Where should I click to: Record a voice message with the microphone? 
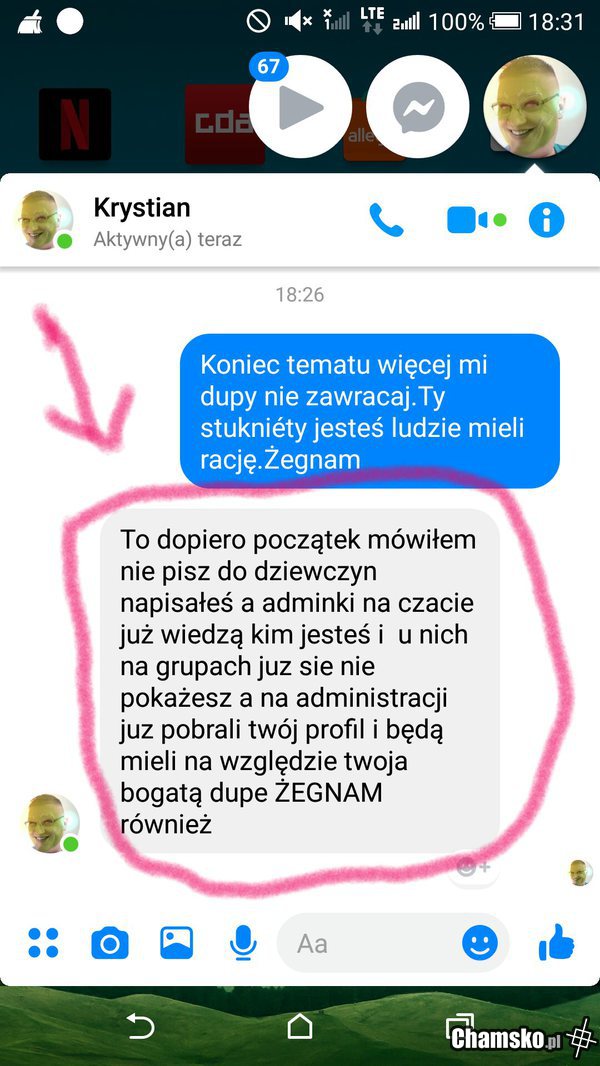[242, 943]
